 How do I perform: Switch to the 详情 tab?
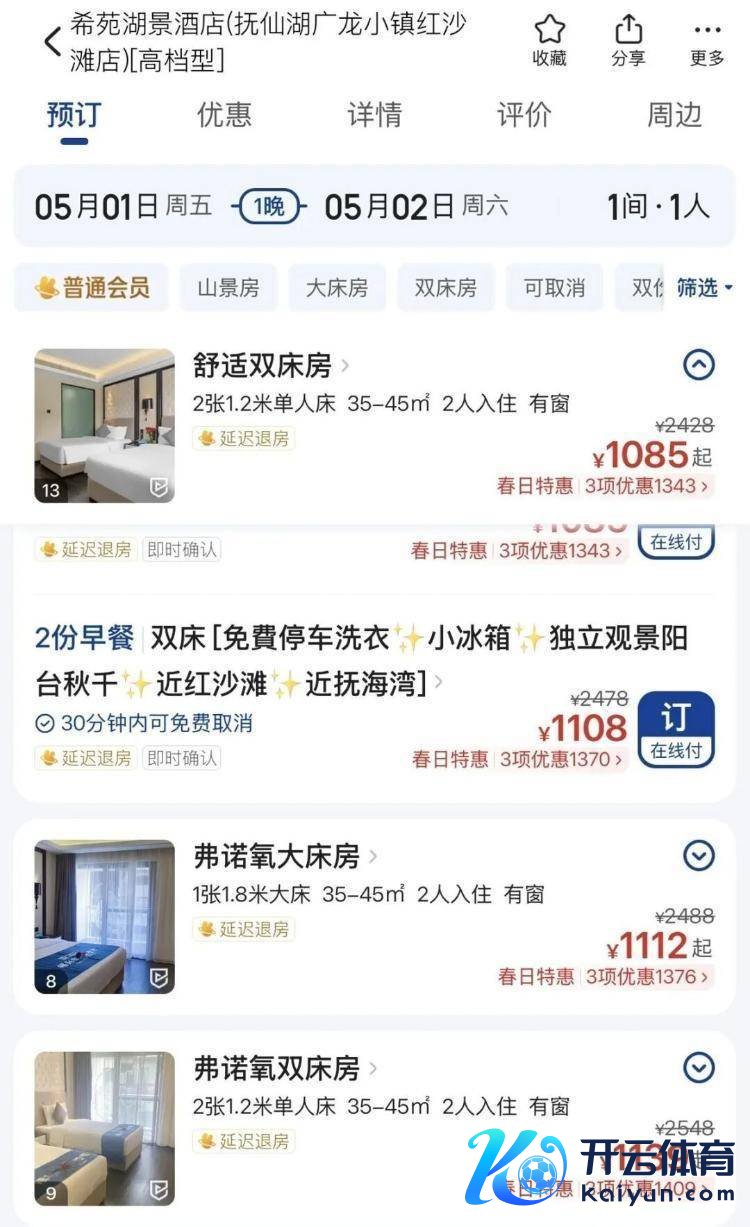[x=374, y=115]
